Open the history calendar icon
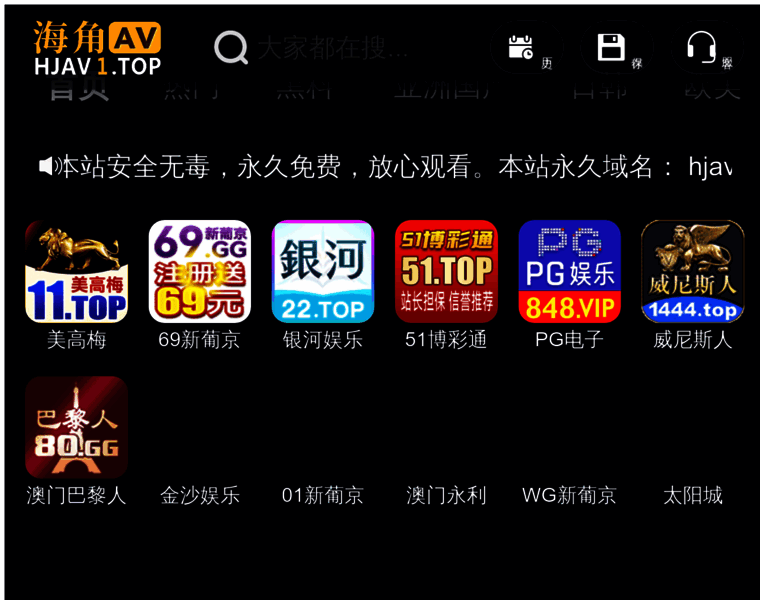Screen dimensions: 760x600 [521, 47]
